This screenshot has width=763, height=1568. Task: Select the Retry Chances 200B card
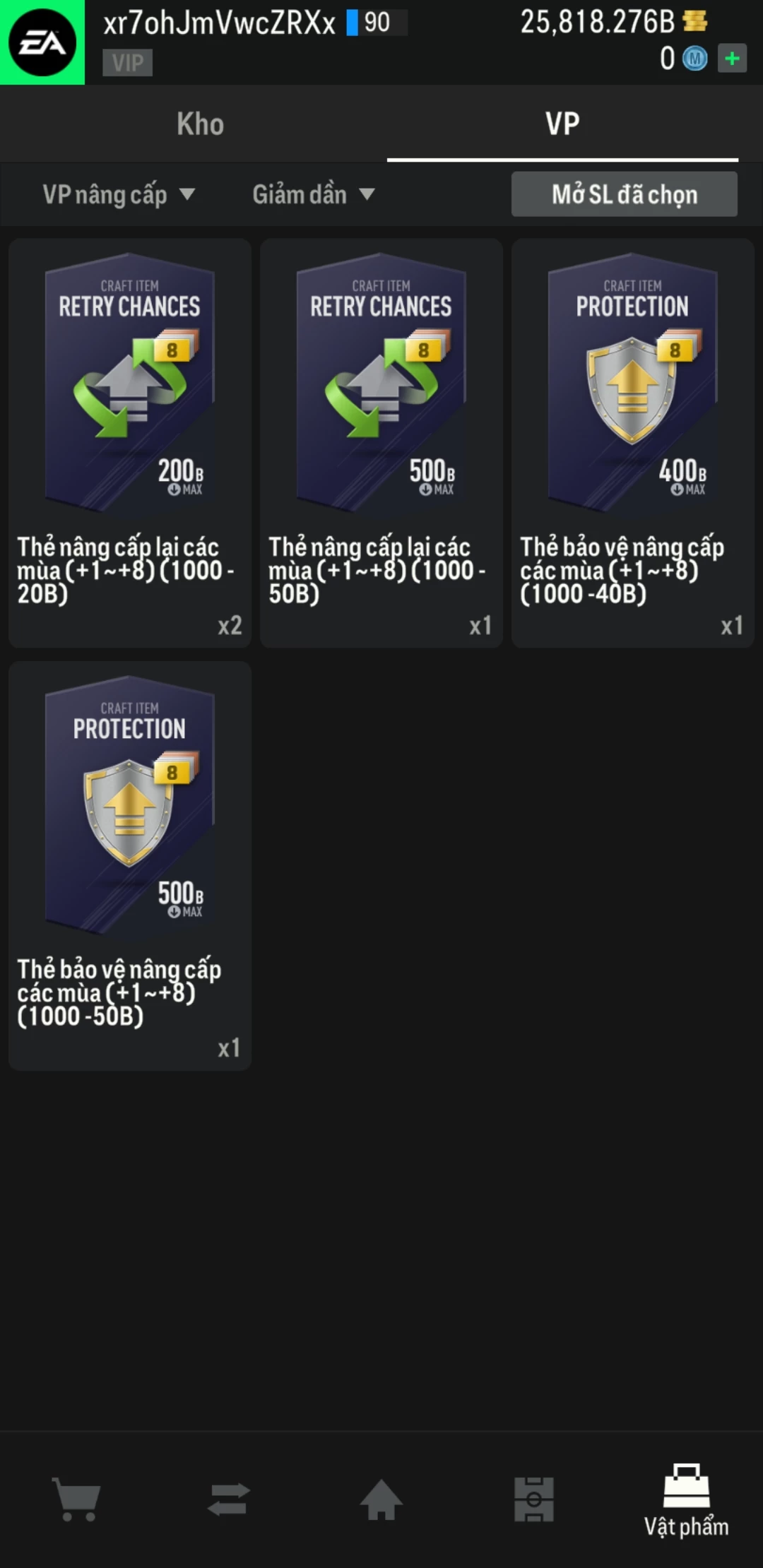(x=130, y=442)
